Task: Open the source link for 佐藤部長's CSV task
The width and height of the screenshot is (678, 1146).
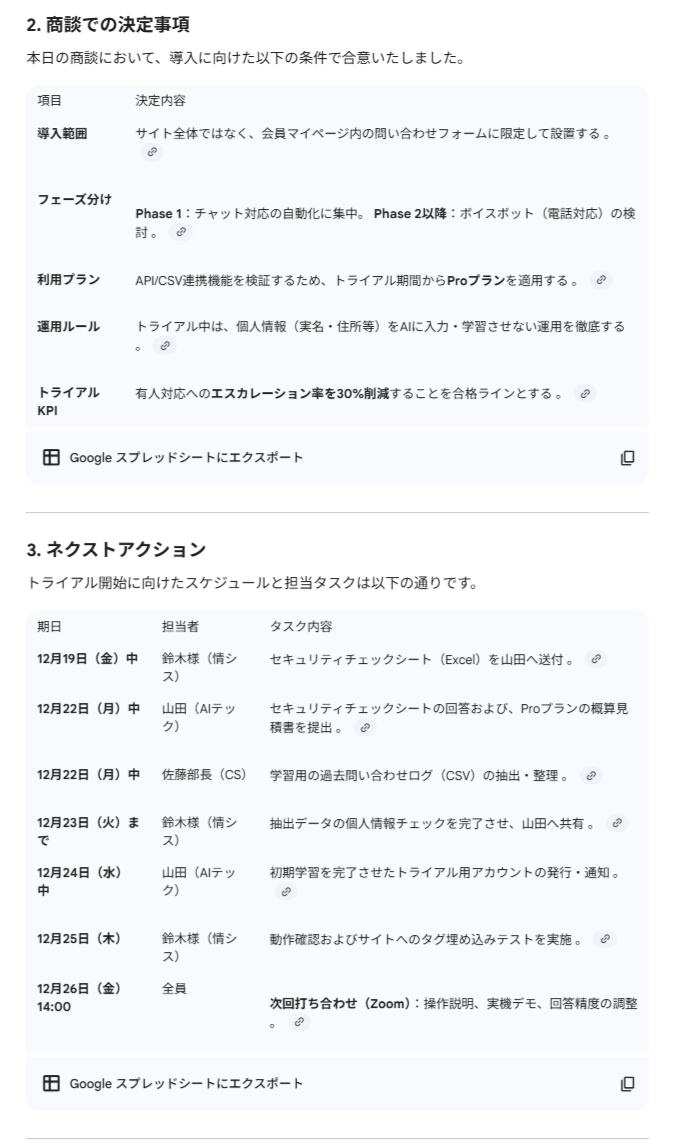Action: pos(591,775)
